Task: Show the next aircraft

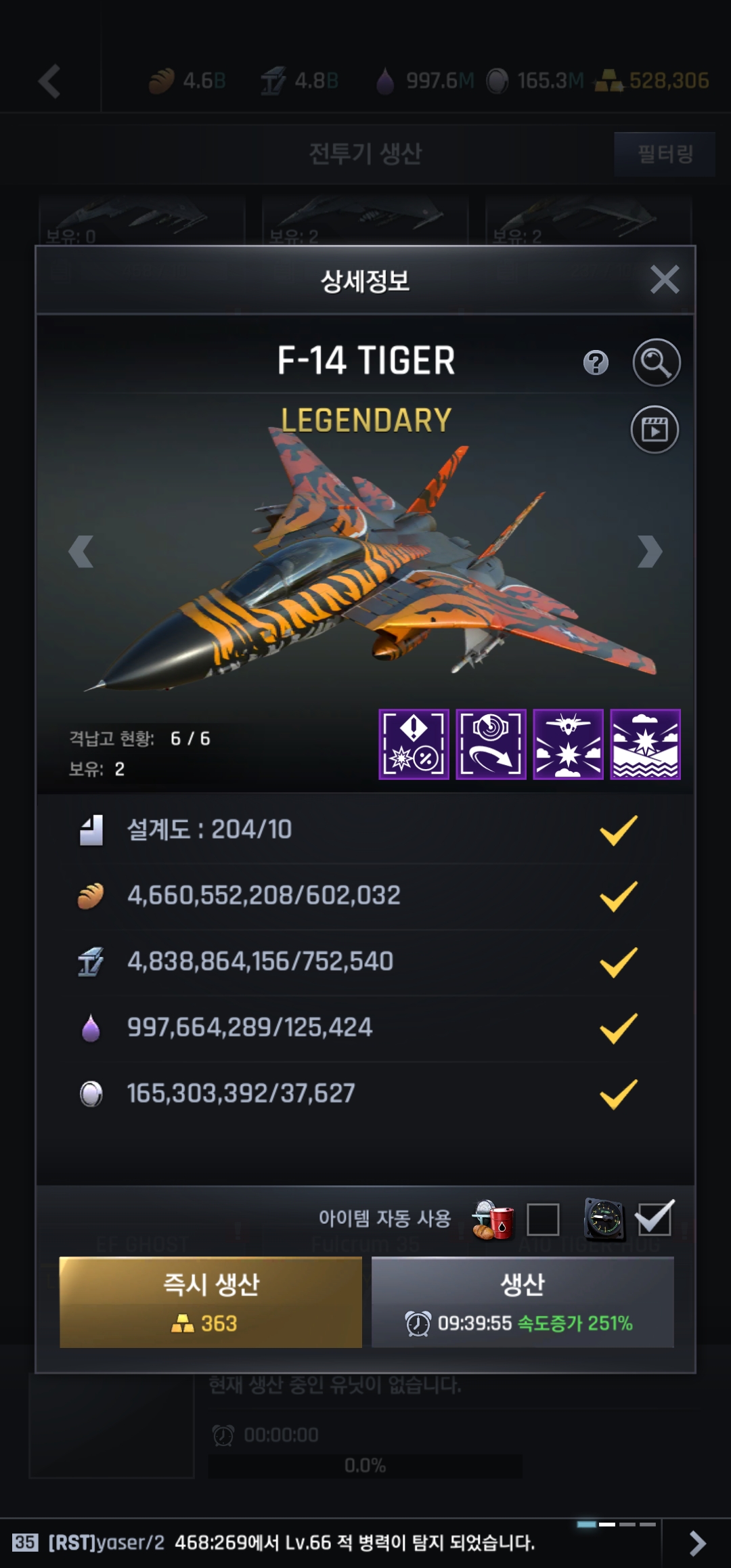Action: 650,551
